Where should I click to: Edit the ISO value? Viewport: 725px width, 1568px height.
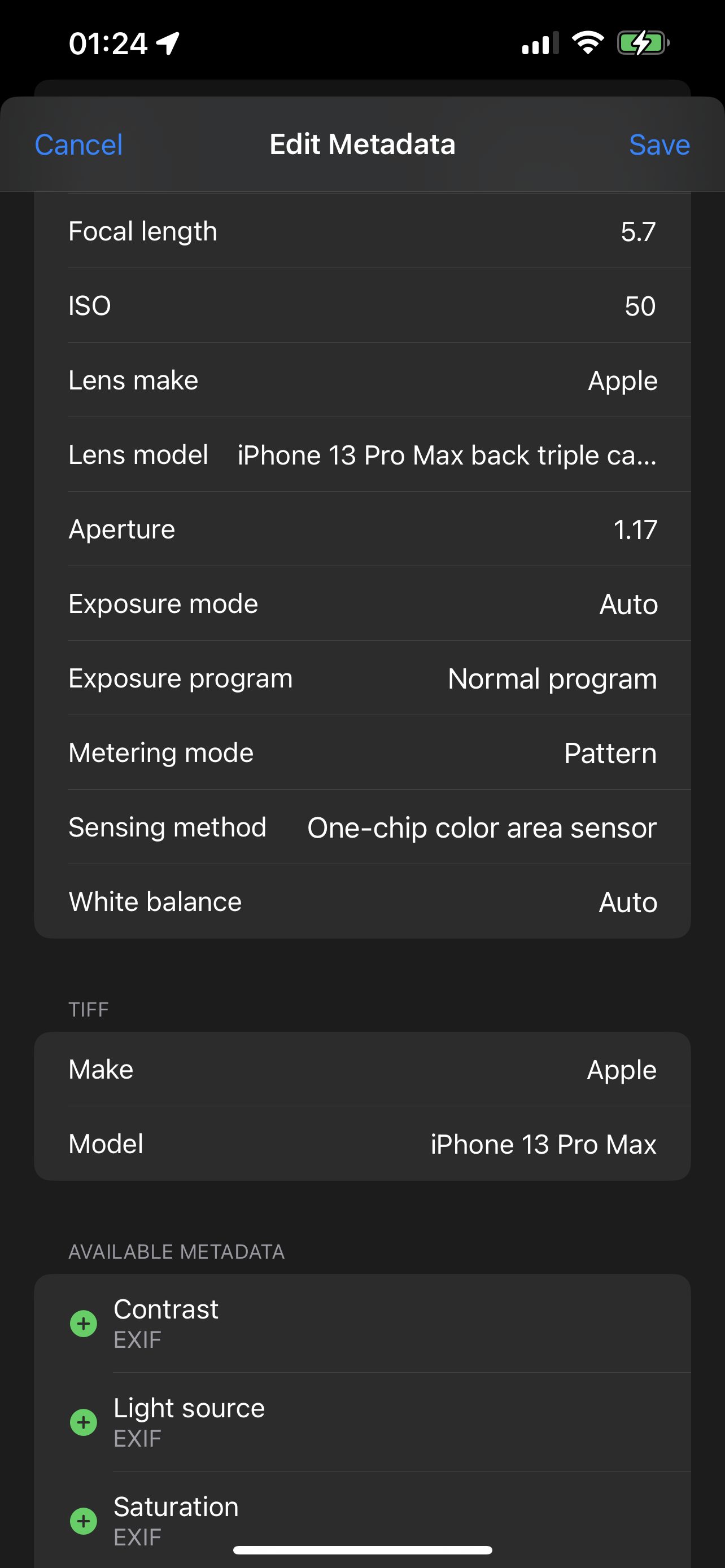(639, 305)
